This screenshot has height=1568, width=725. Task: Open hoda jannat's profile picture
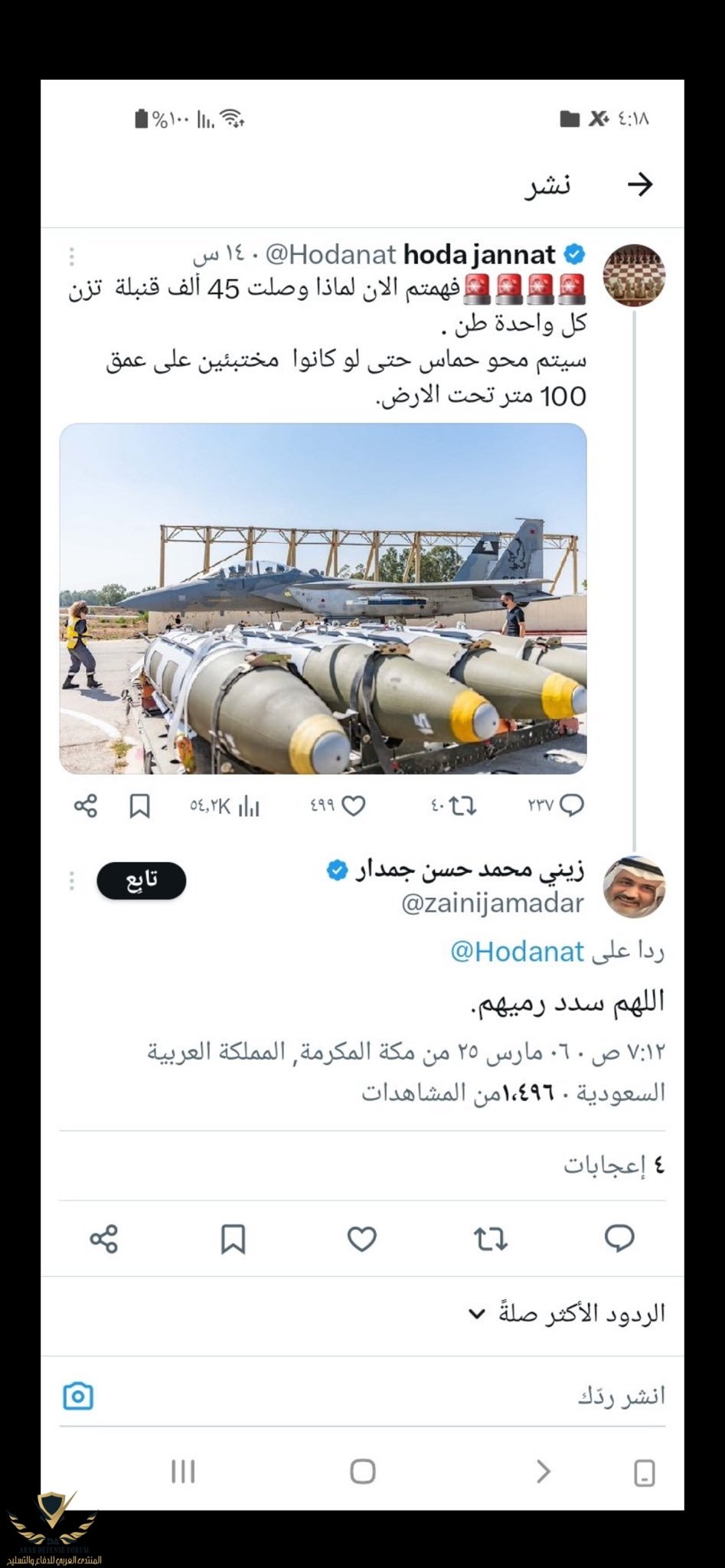coord(634,276)
